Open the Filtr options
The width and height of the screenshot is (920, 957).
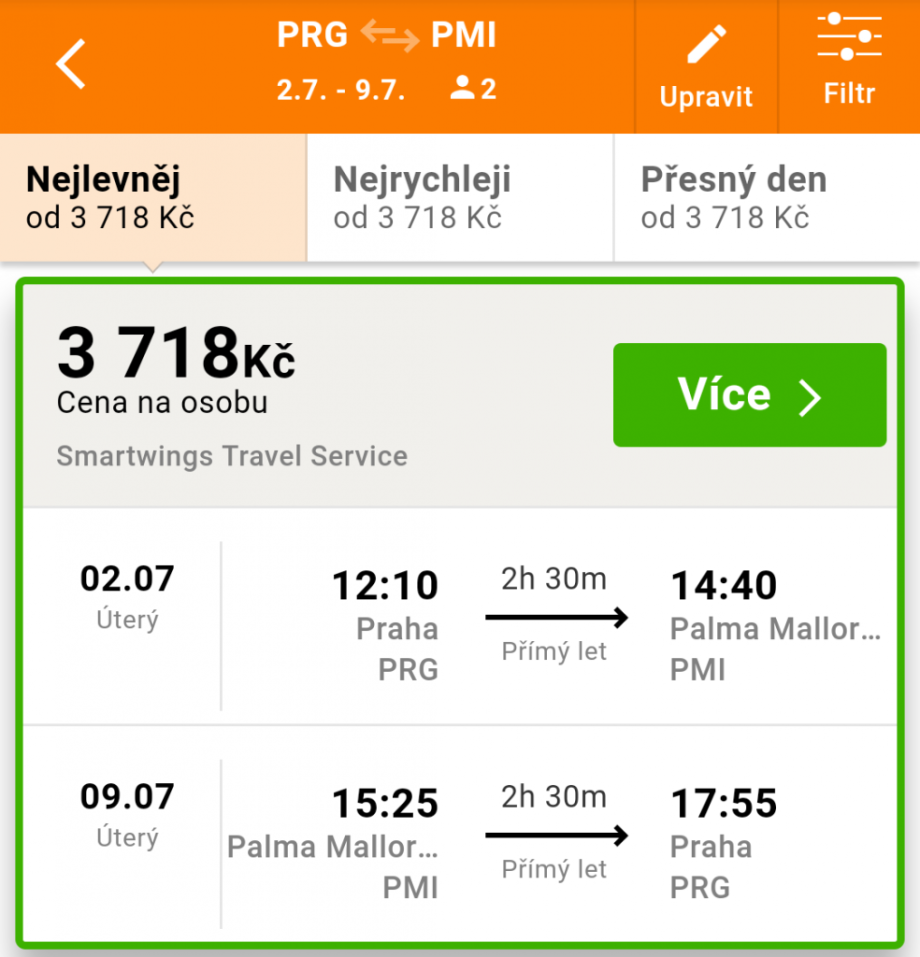pyautogui.click(x=849, y=66)
